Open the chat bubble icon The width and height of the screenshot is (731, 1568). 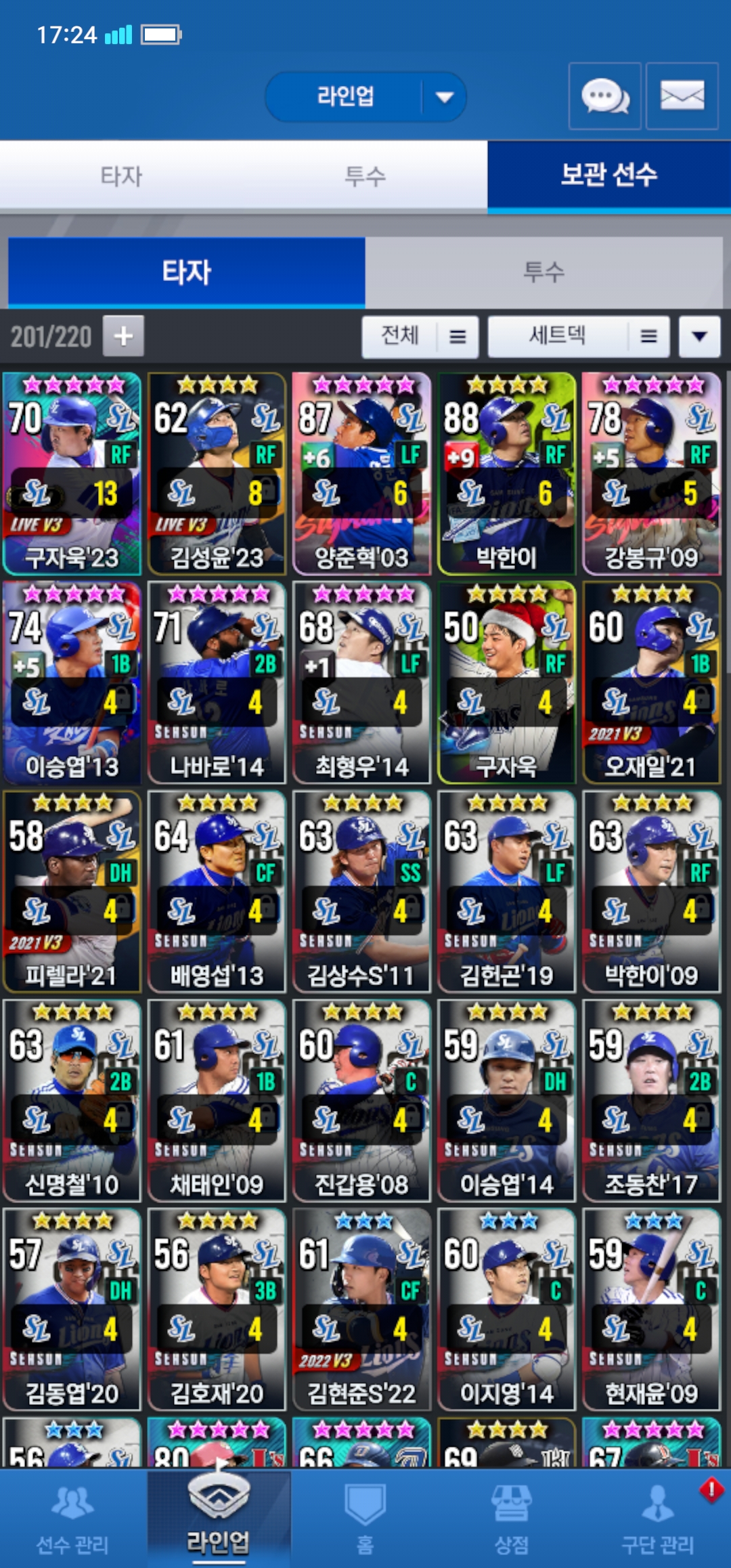[604, 96]
